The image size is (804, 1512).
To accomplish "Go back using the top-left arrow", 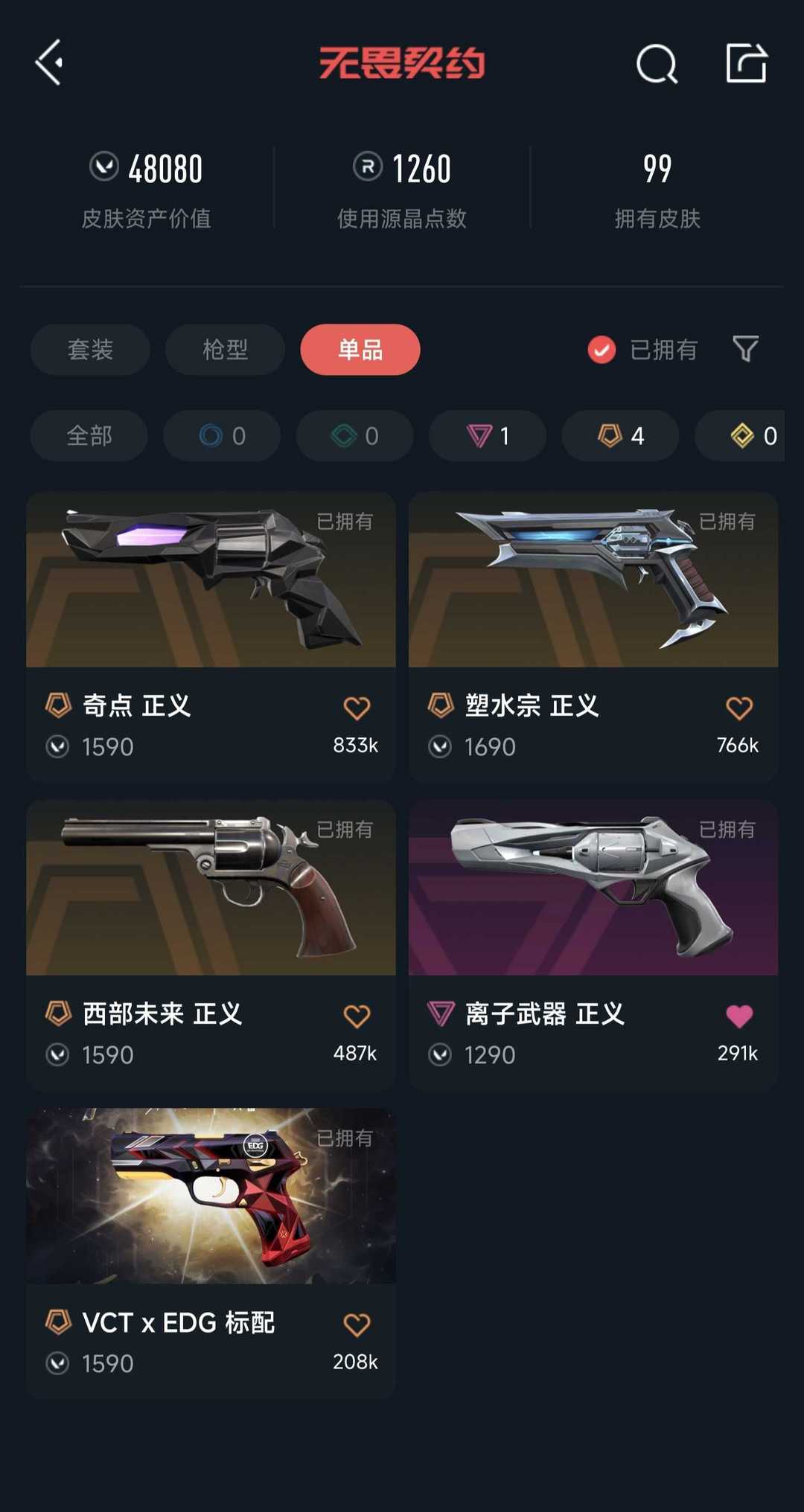I will click(49, 63).
